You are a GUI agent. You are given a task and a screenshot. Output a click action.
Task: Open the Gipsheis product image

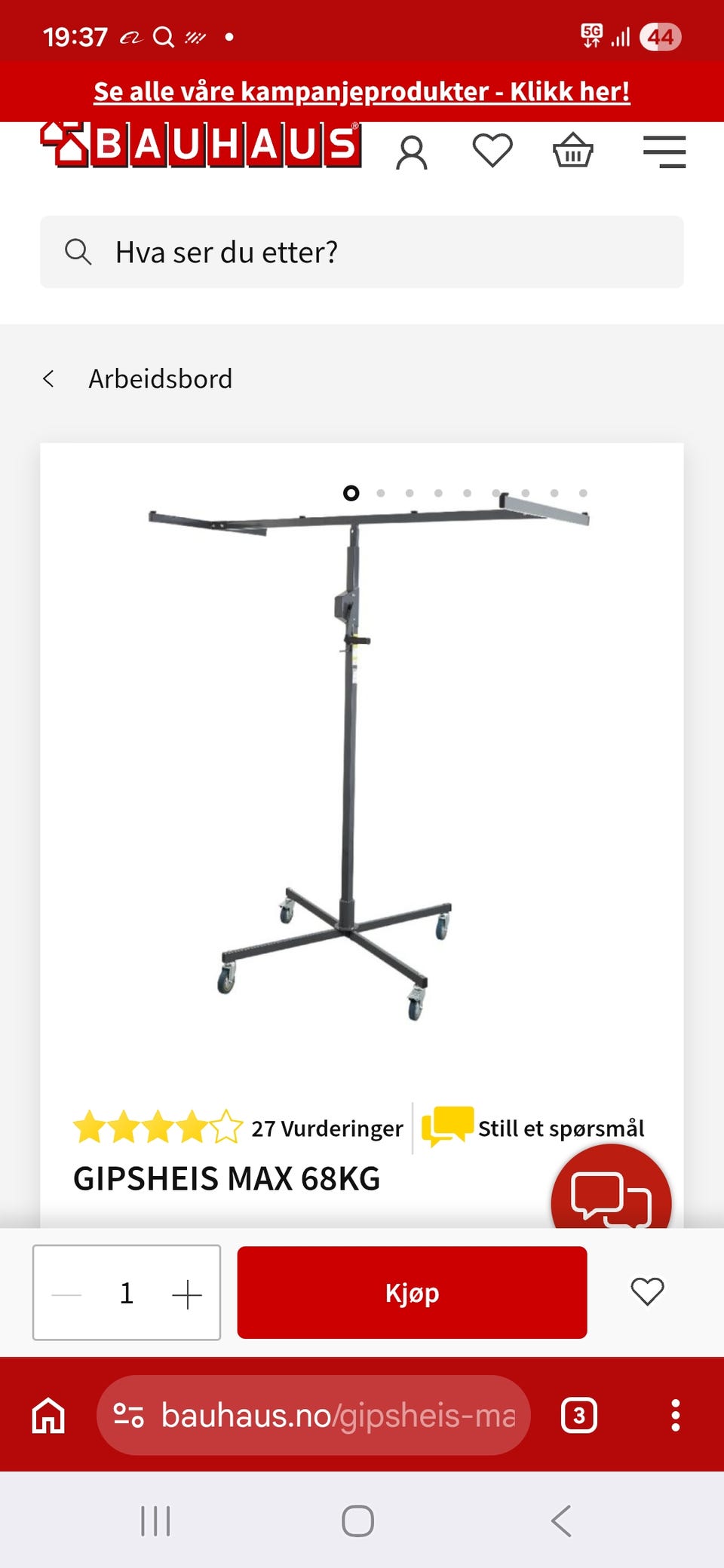pyautogui.click(x=362, y=754)
